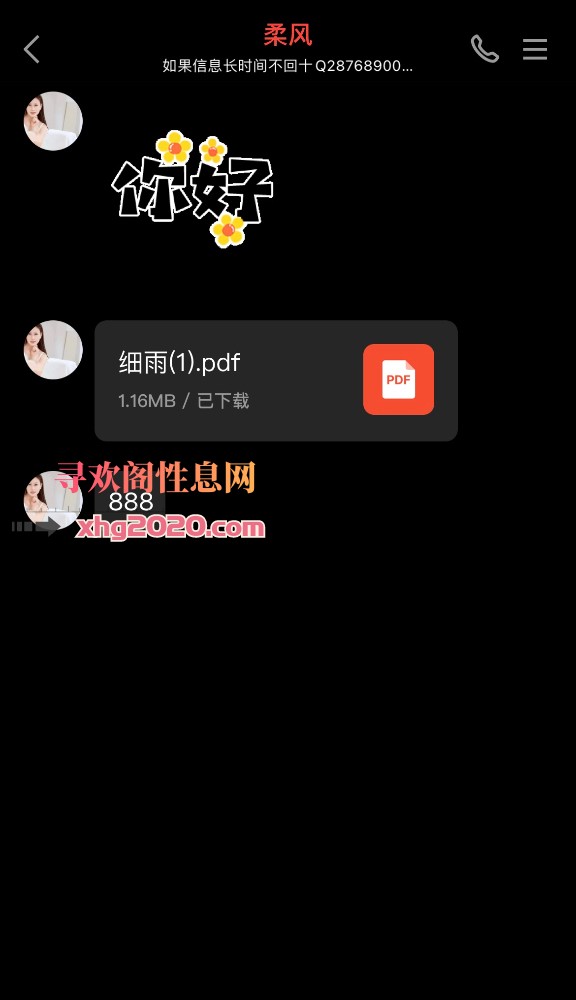Tap the avatar beside the PDF message
This screenshot has height=1000, width=576.
pos(53,349)
